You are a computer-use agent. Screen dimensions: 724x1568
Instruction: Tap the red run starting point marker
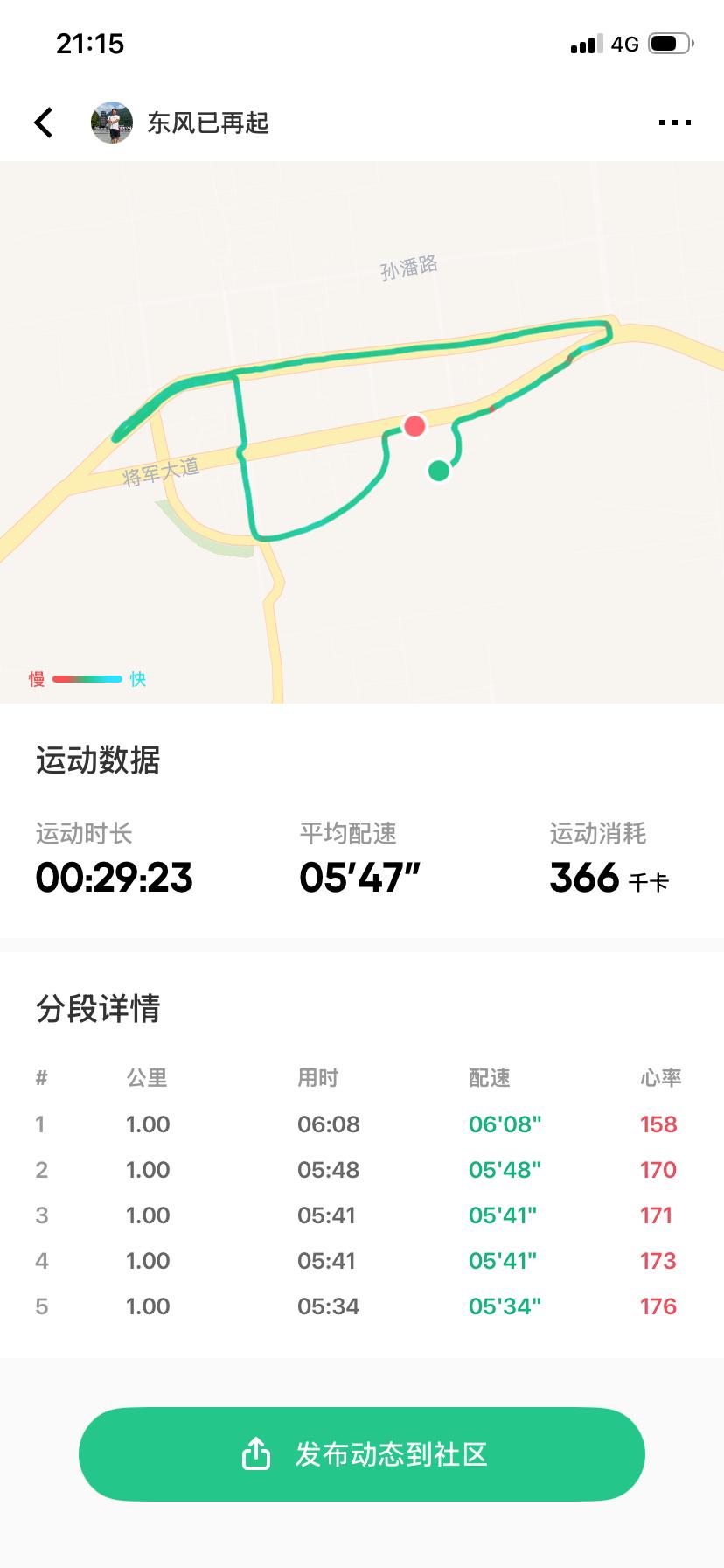click(414, 428)
